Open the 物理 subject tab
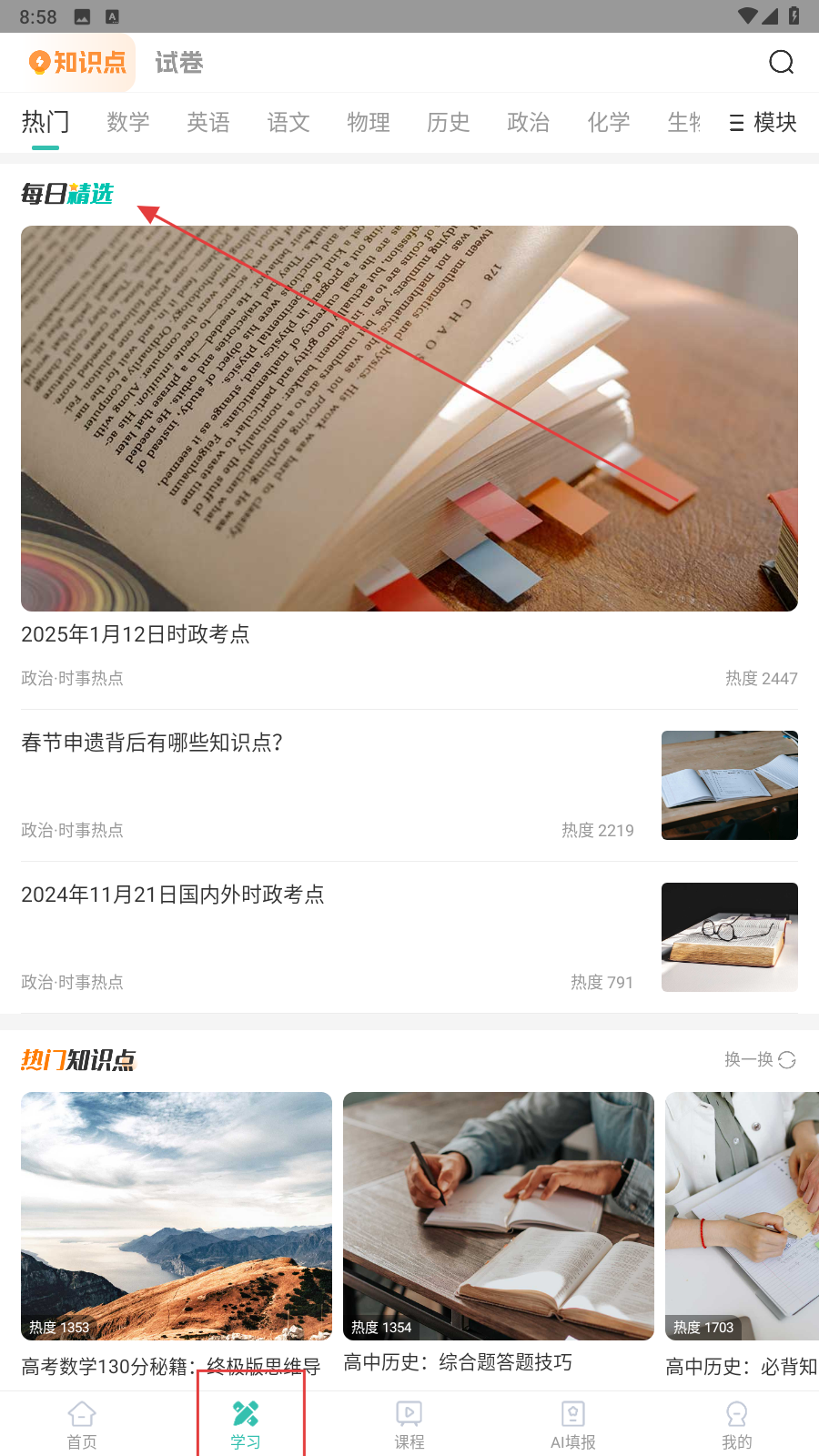The width and height of the screenshot is (819, 1456). pyautogui.click(x=369, y=122)
